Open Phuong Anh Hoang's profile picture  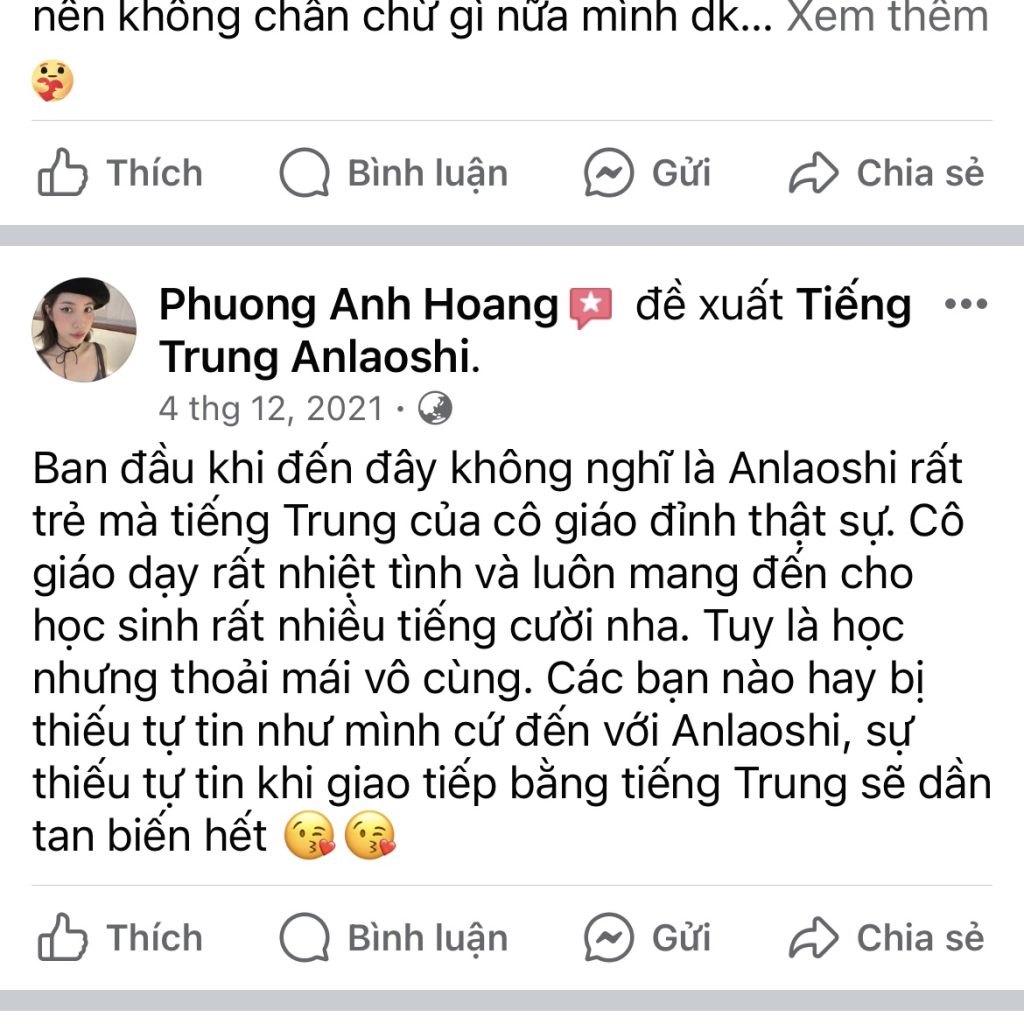[84, 329]
